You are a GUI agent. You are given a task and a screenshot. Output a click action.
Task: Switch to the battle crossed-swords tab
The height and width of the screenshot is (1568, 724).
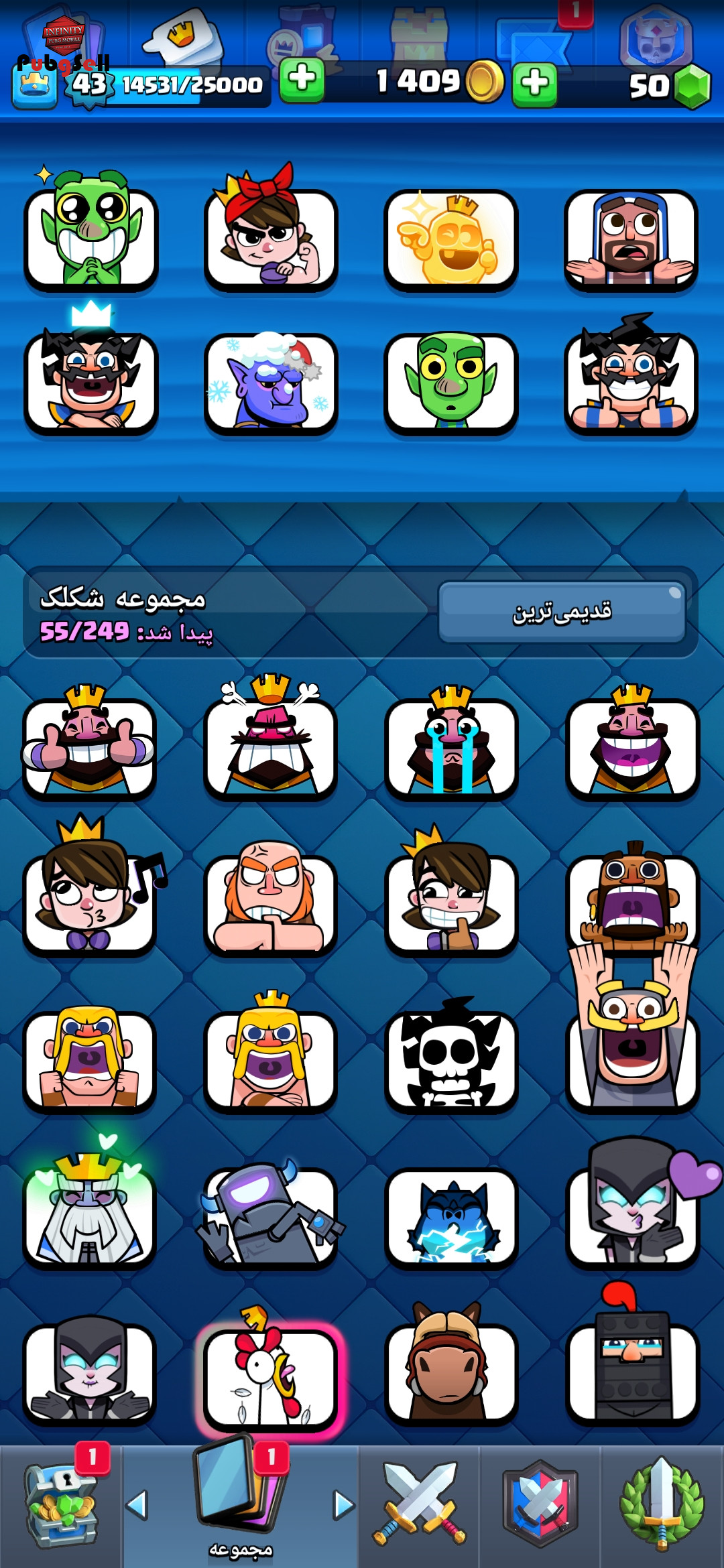[x=419, y=1505]
